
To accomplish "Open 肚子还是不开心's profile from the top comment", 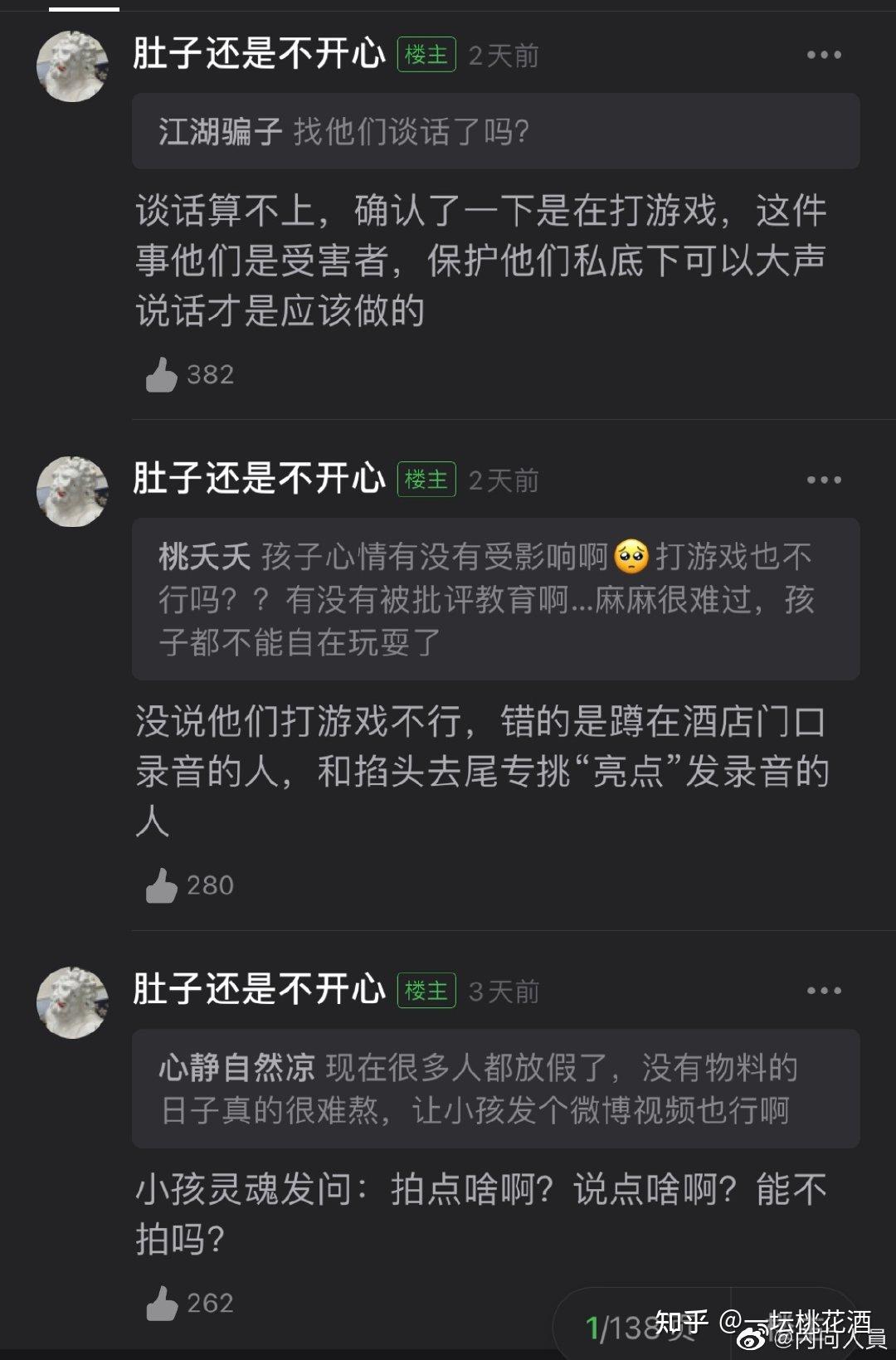I will pyautogui.click(x=257, y=53).
